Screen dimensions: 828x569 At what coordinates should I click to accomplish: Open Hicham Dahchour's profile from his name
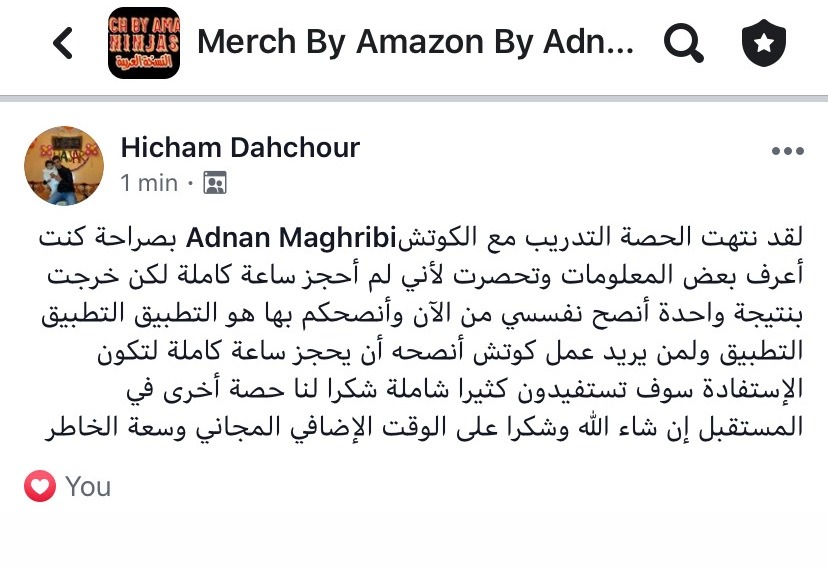pos(240,149)
